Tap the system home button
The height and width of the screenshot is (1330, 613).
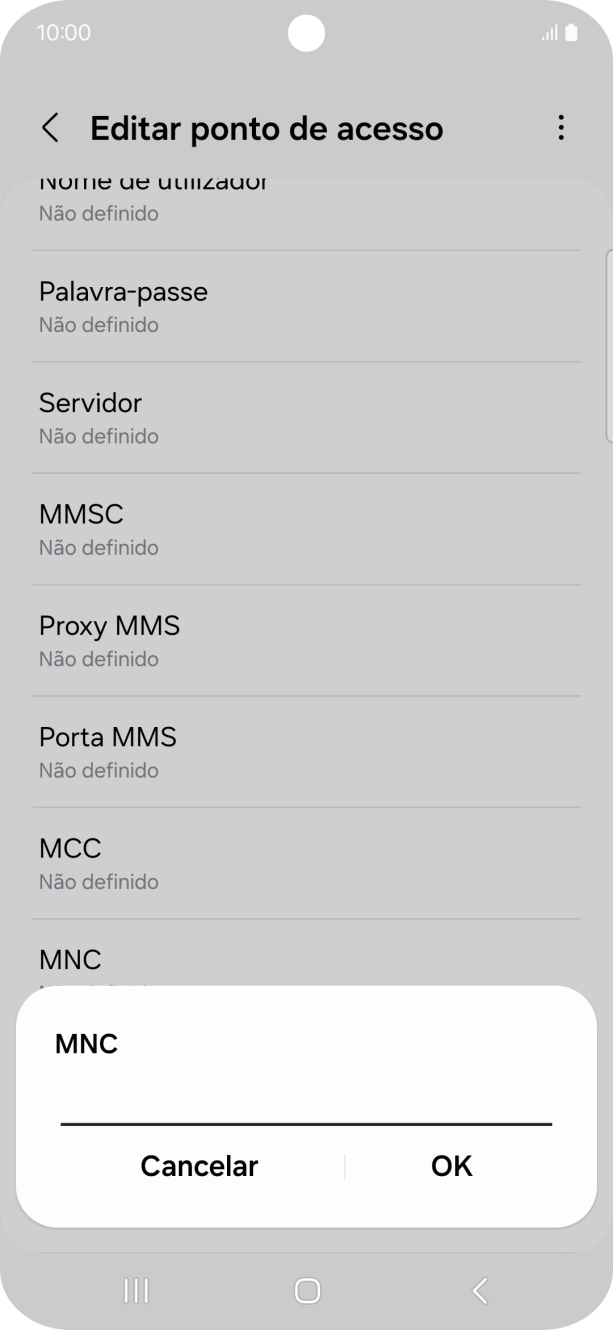point(307,1291)
